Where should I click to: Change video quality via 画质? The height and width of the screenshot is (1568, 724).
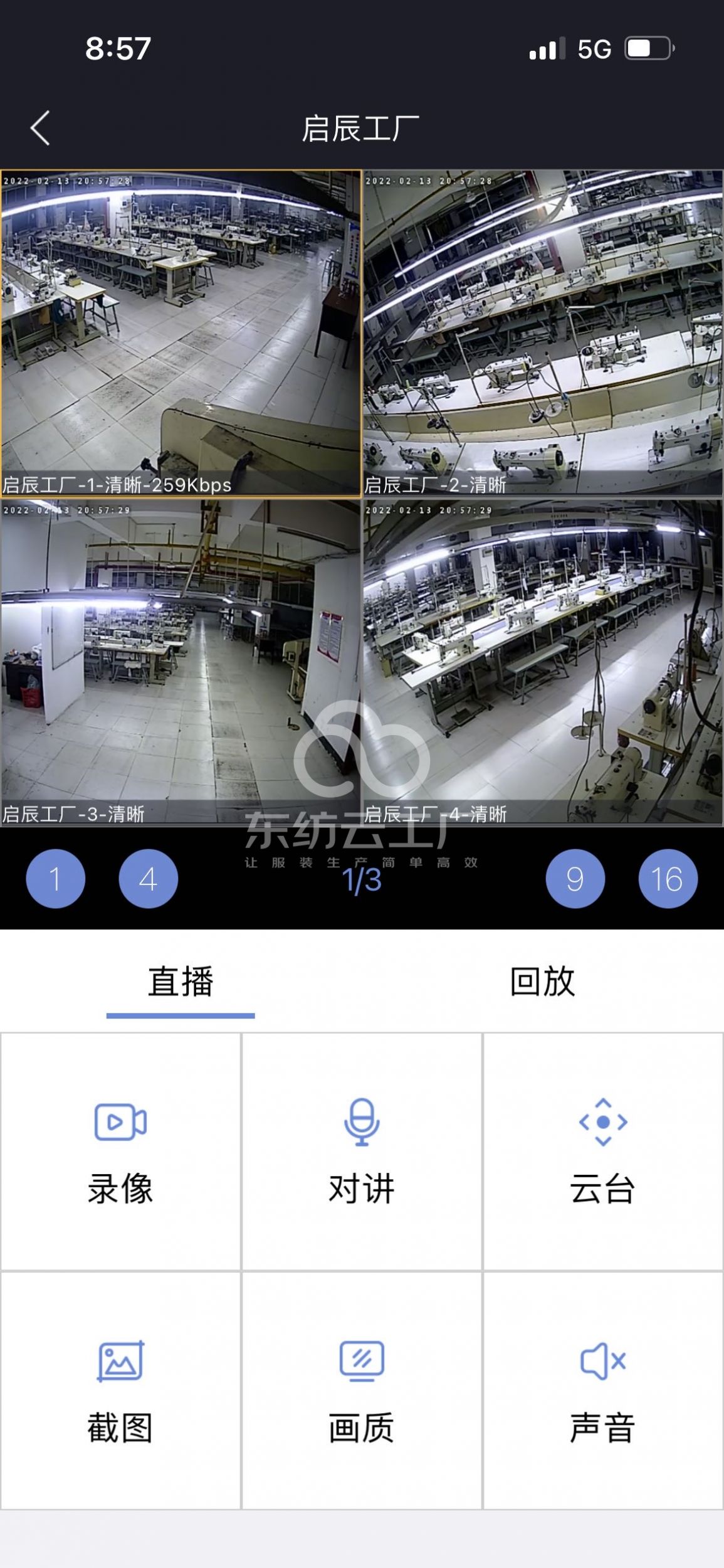point(362,1391)
